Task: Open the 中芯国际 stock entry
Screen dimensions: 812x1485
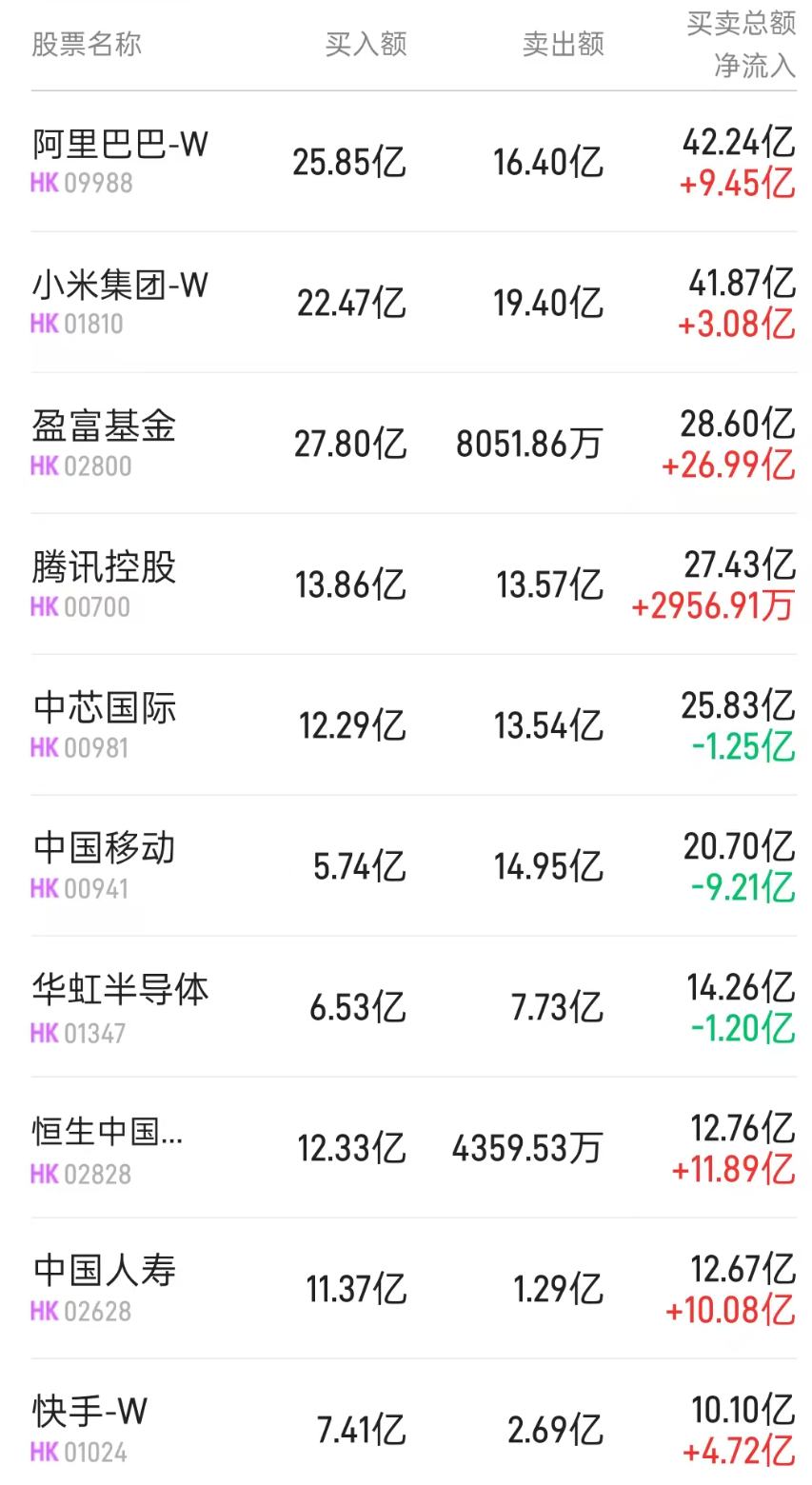Action: click(x=100, y=710)
